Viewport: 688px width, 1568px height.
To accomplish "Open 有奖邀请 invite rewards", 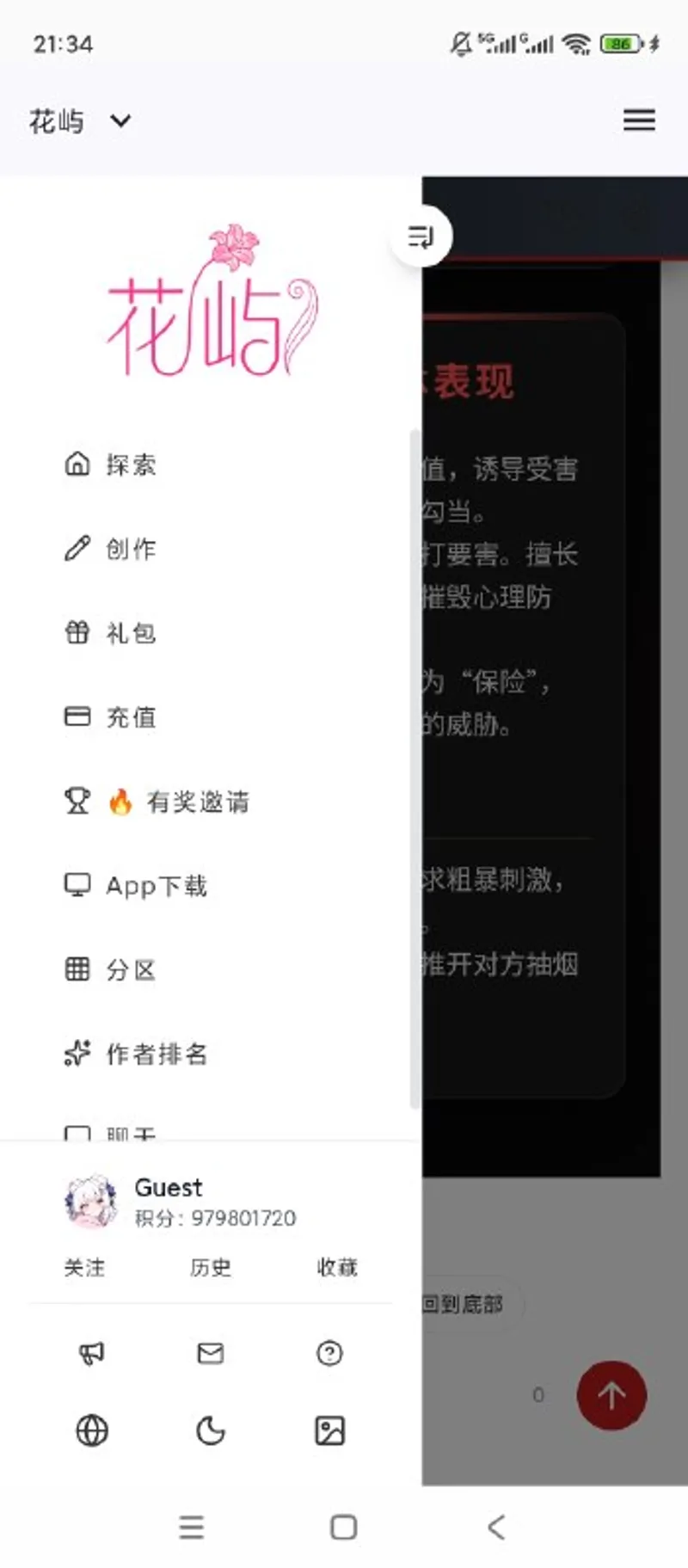I will click(196, 802).
